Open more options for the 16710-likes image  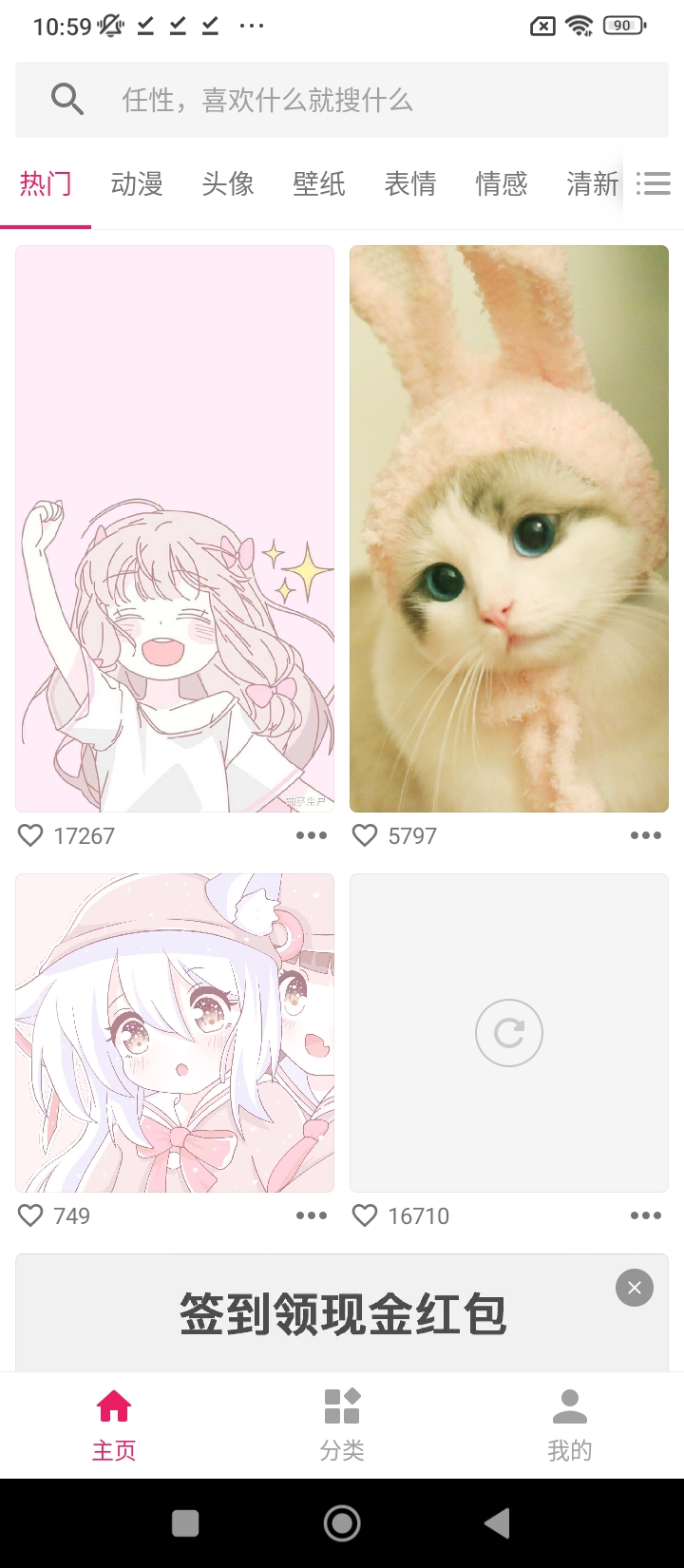(x=646, y=1215)
